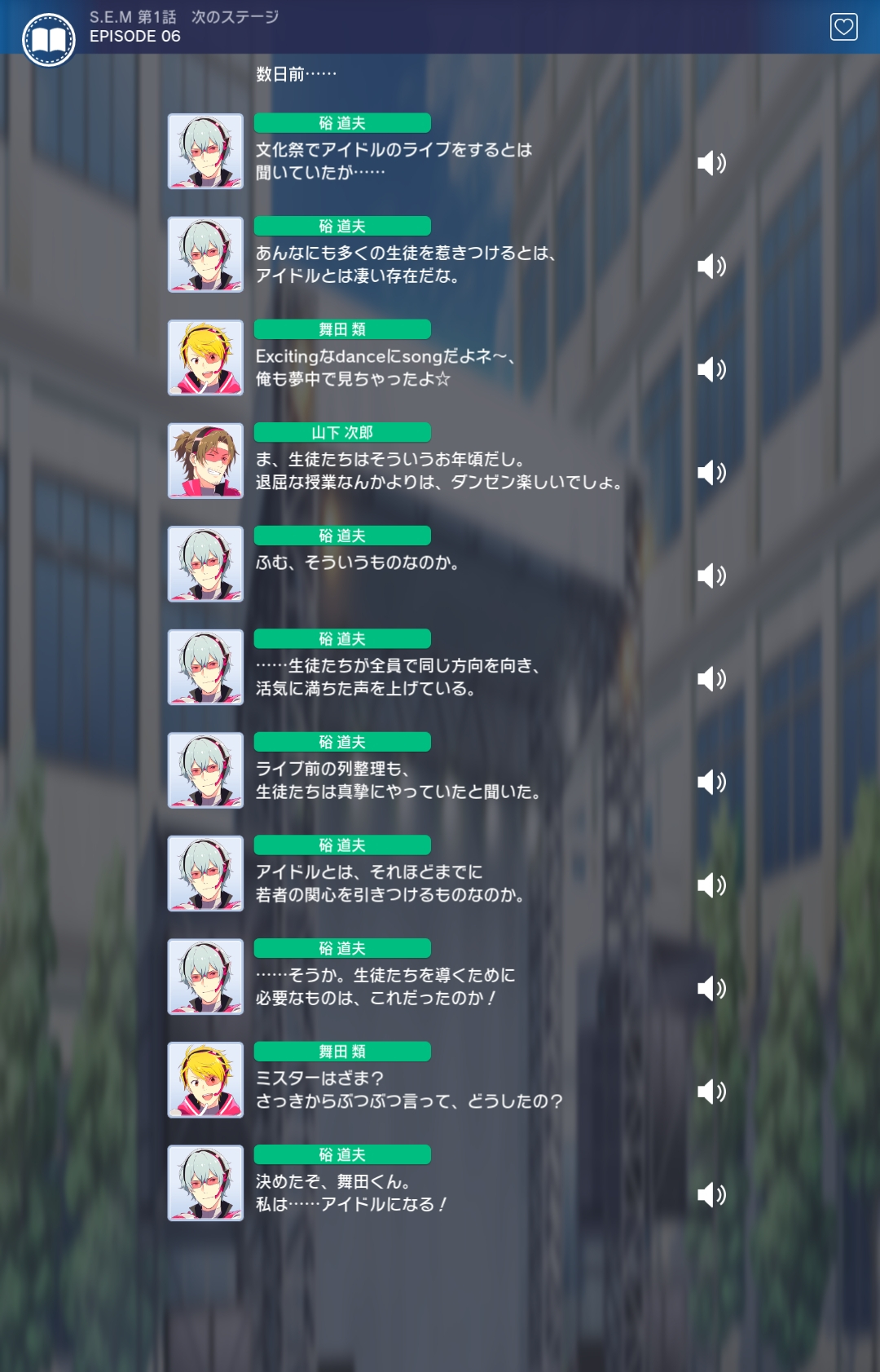Play voice for アイドルとは、それほどまでに line

click(x=711, y=885)
